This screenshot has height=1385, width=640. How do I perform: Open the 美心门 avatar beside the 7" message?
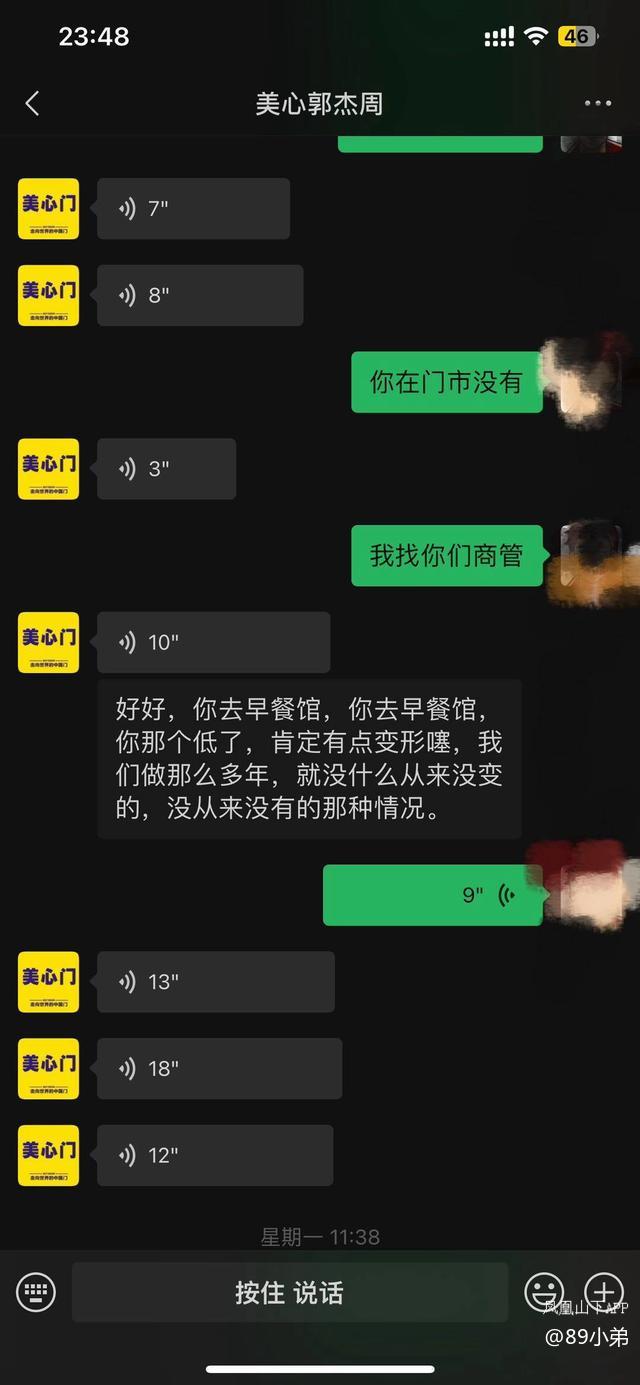pyautogui.click(x=48, y=209)
